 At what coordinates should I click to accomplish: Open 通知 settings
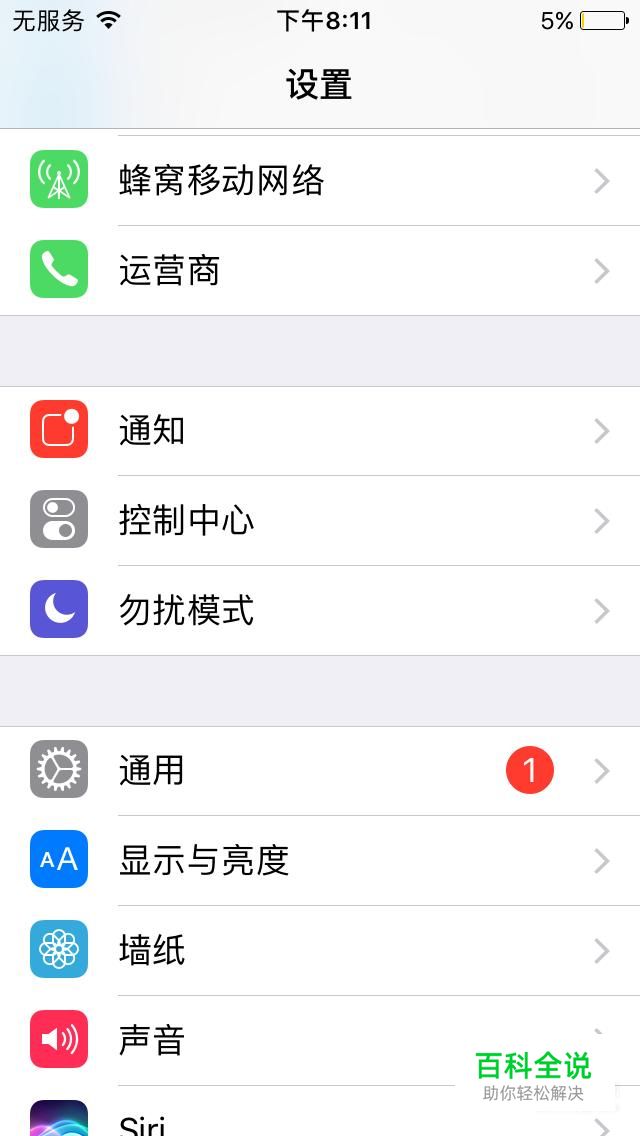click(320, 431)
